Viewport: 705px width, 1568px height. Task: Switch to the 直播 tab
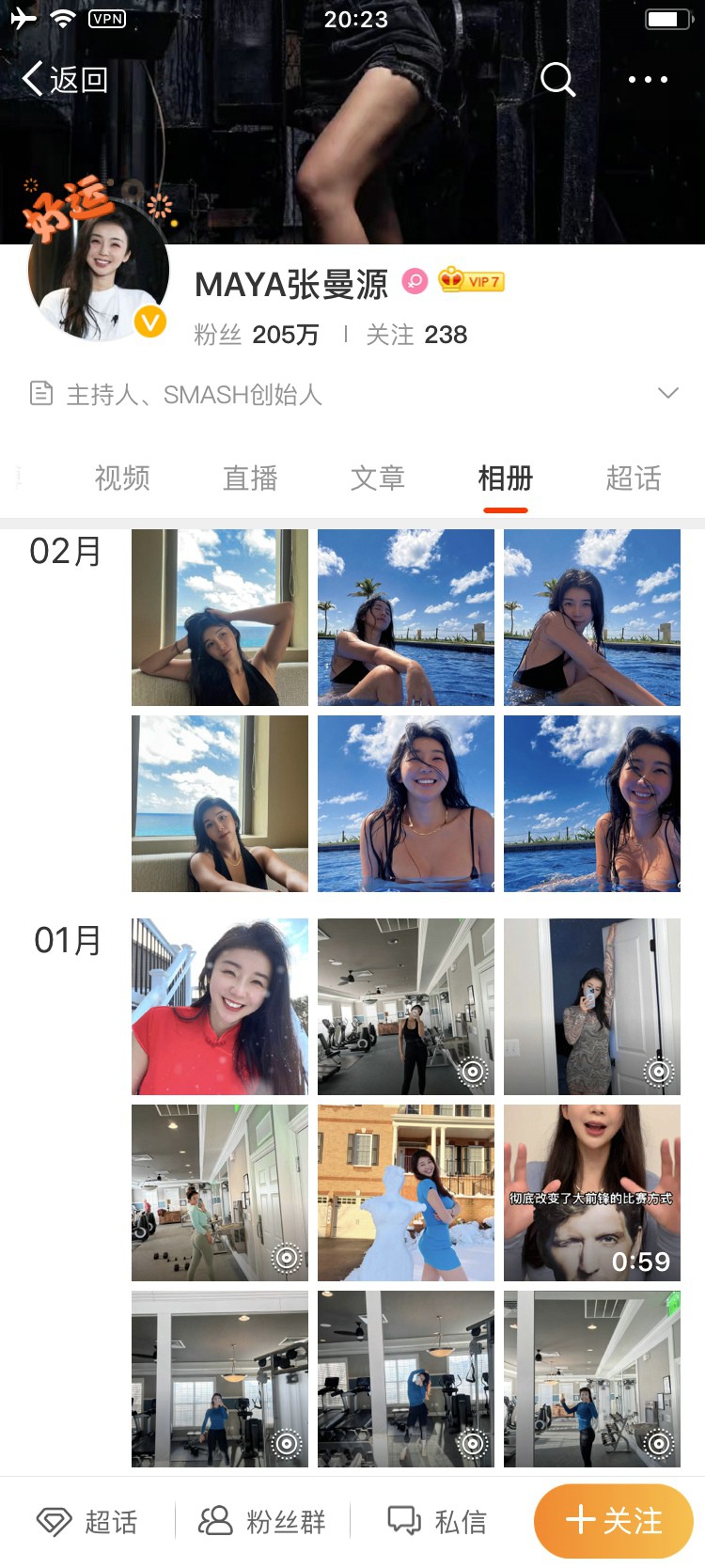point(250,478)
